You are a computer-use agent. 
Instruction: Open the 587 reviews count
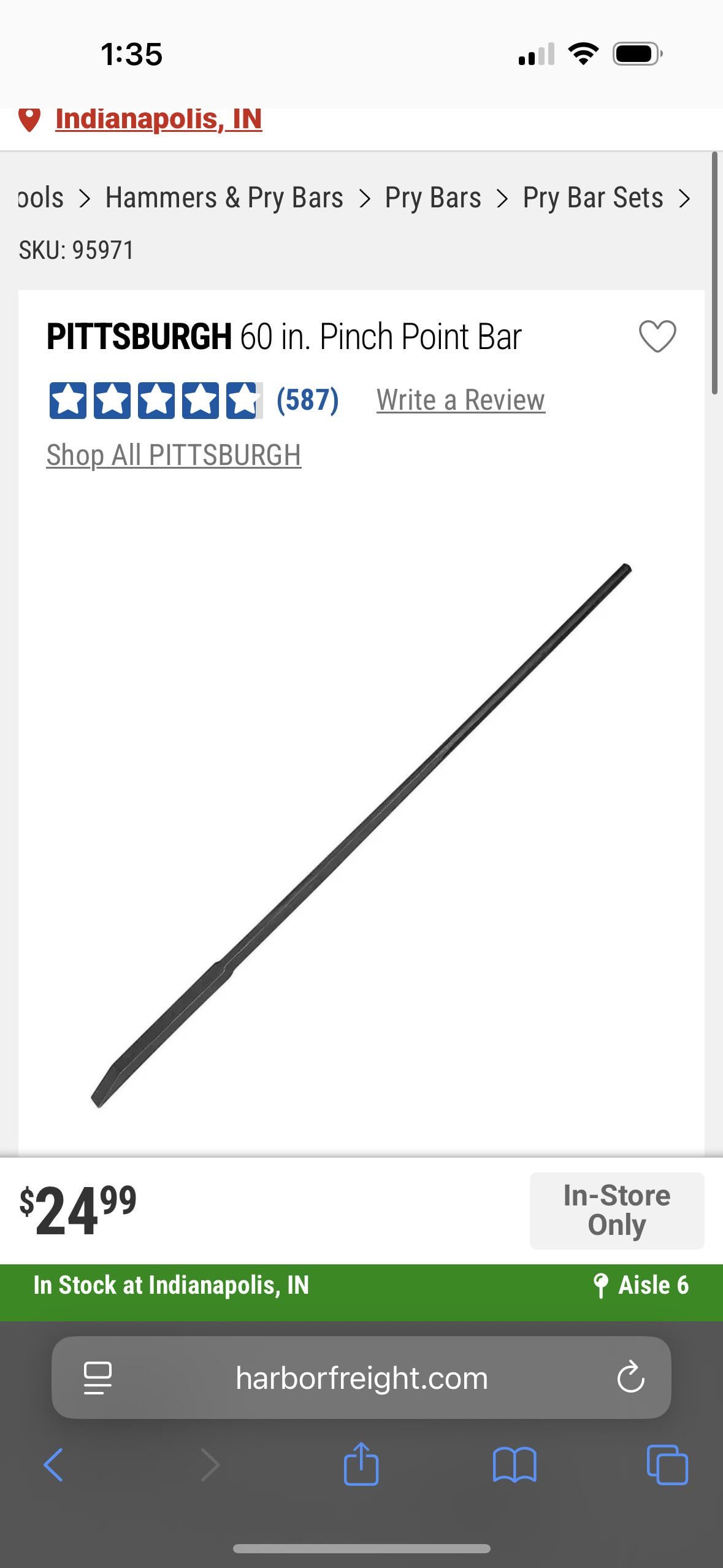point(307,400)
